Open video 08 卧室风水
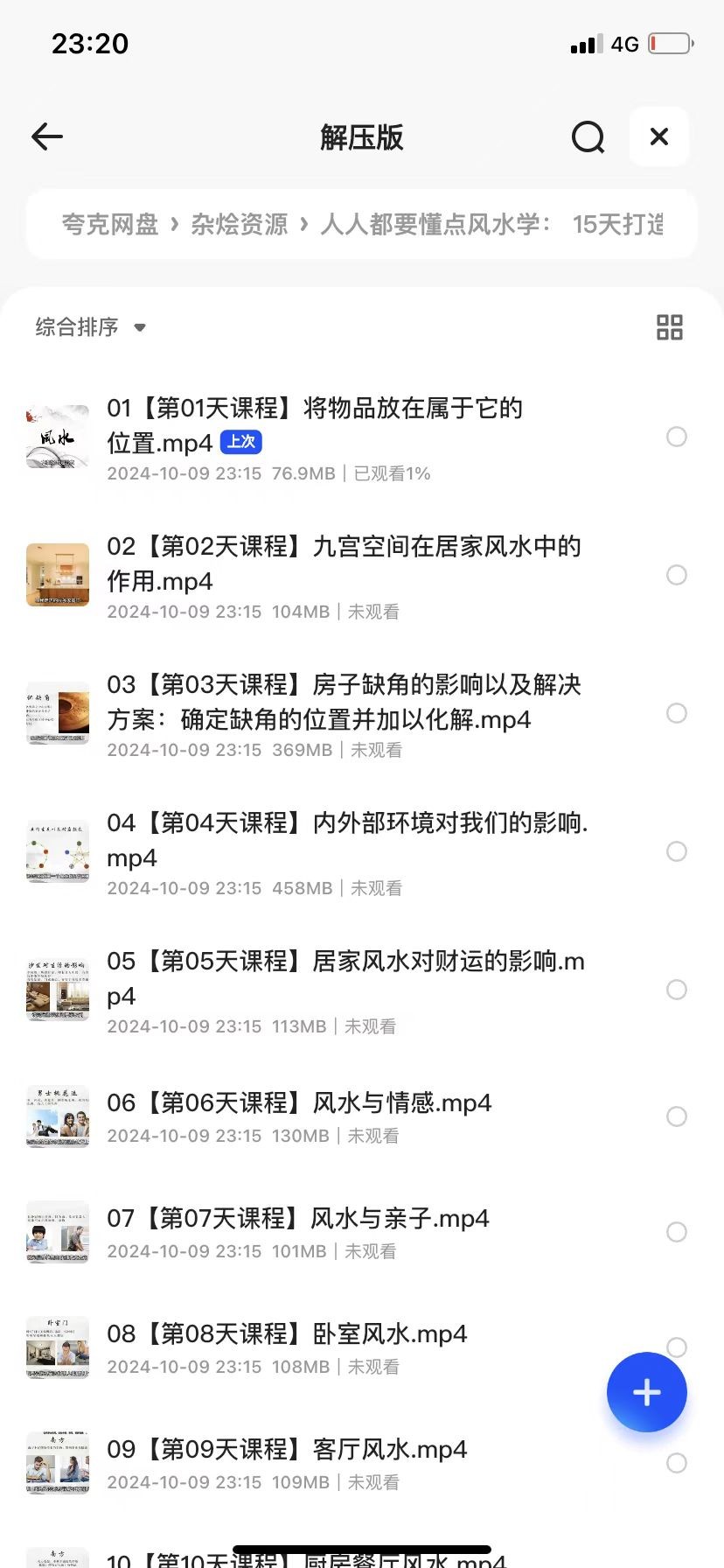The width and height of the screenshot is (724, 1568). (x=287, y=1334)
